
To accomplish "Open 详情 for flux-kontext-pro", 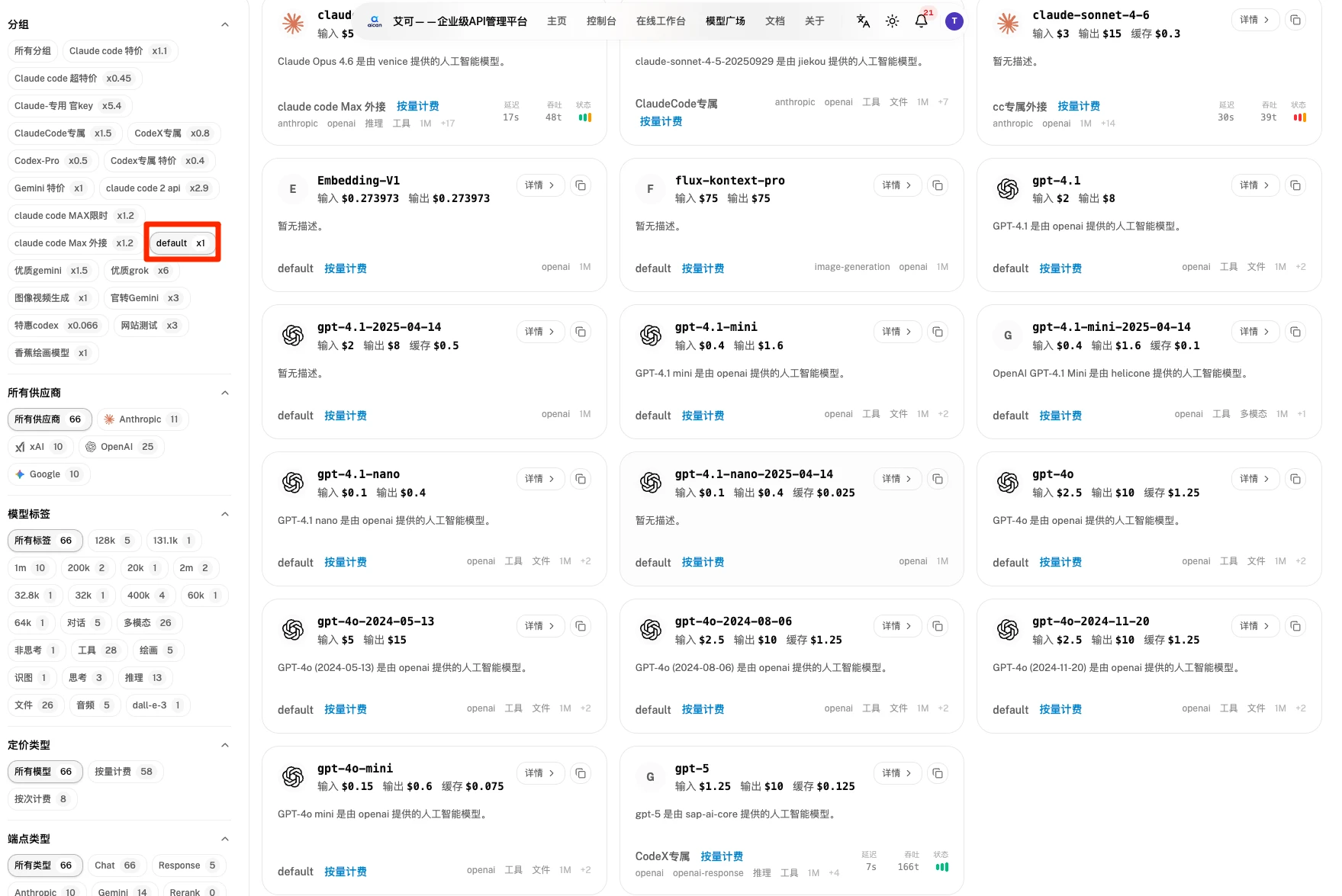I will click(897, 185).
